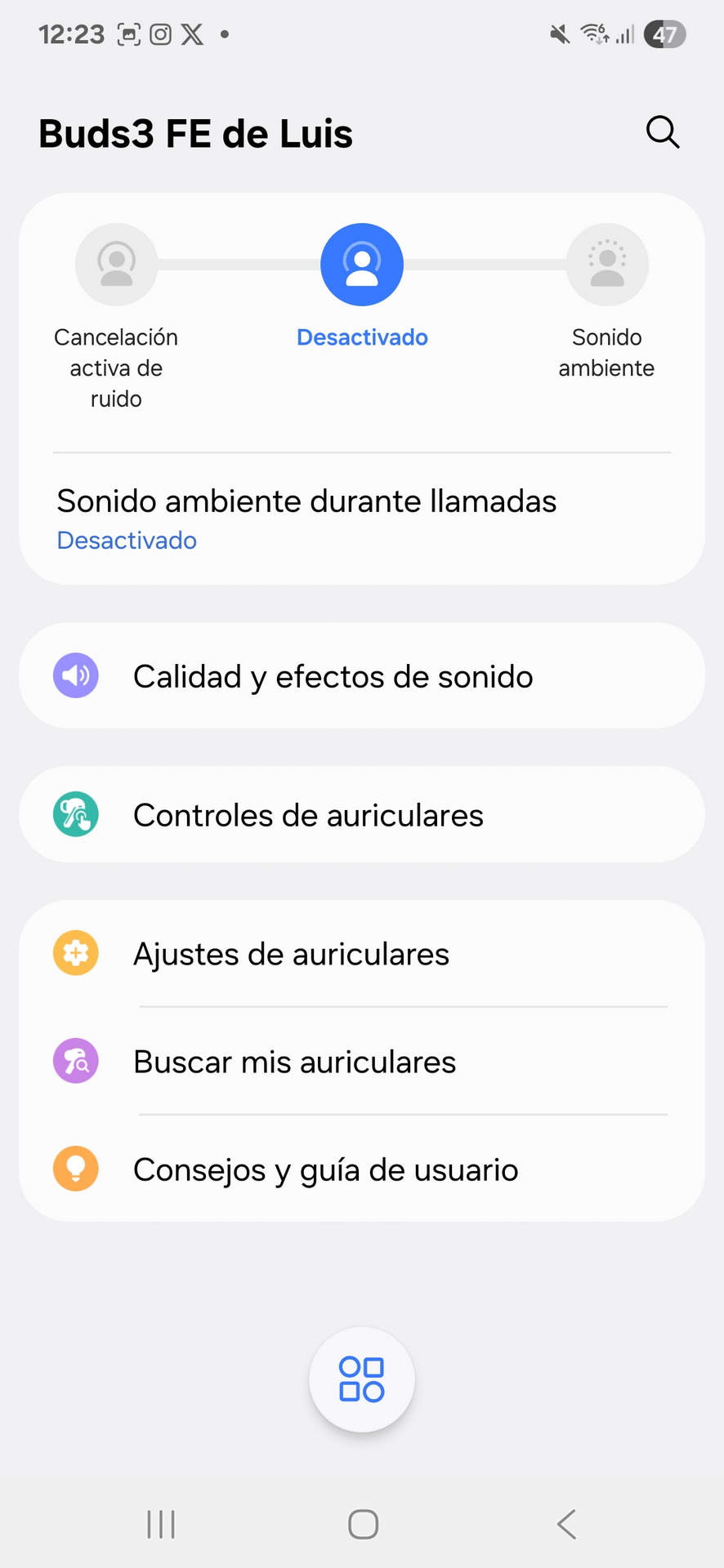The height and width of the screenshot is (1568, 724).
Task: Open the search magnifier icon
Action: click(663, 132)
